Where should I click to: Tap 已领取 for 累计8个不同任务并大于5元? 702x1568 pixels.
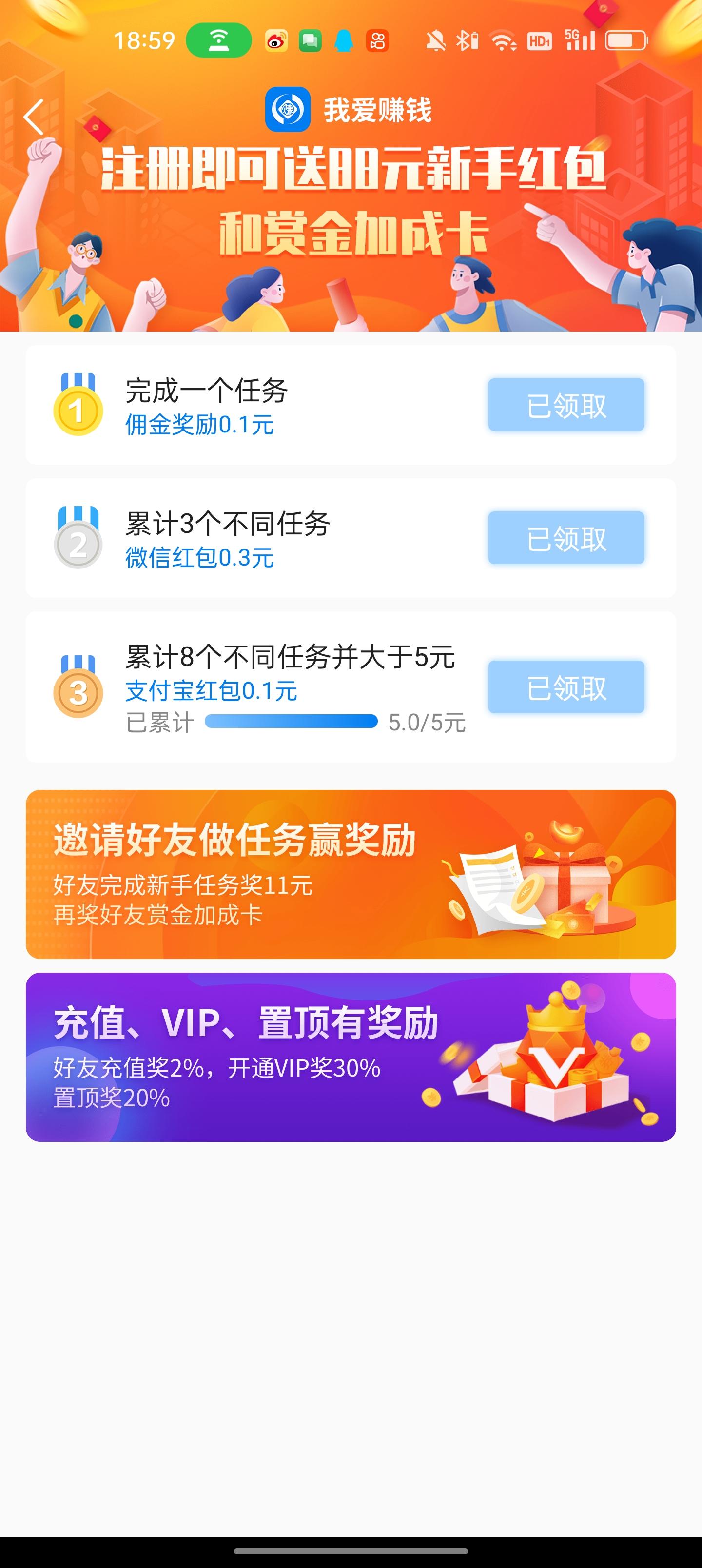click(x=565, y=686)
